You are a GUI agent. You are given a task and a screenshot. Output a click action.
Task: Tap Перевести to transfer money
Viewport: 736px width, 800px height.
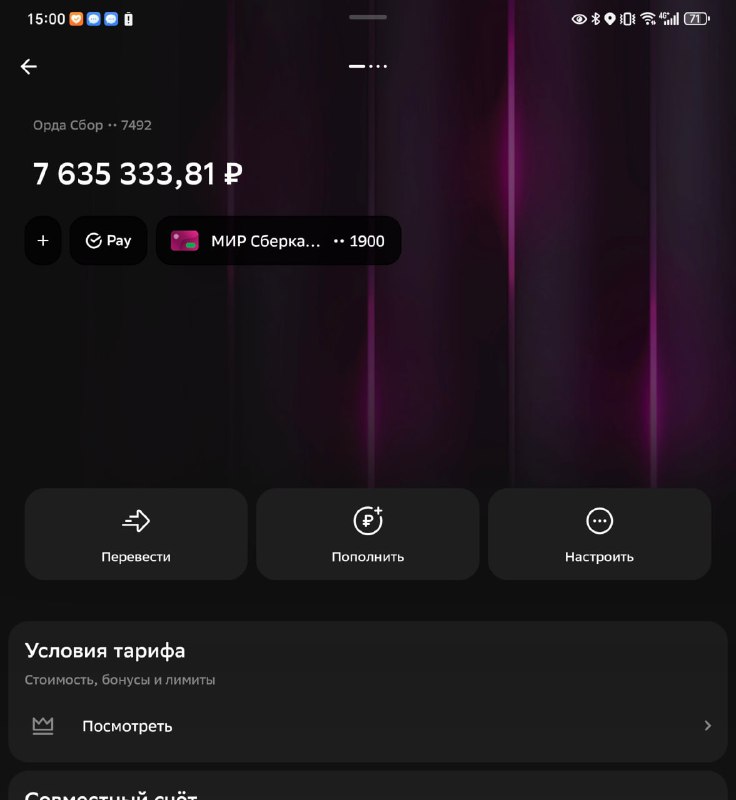[x=136, y=534]
